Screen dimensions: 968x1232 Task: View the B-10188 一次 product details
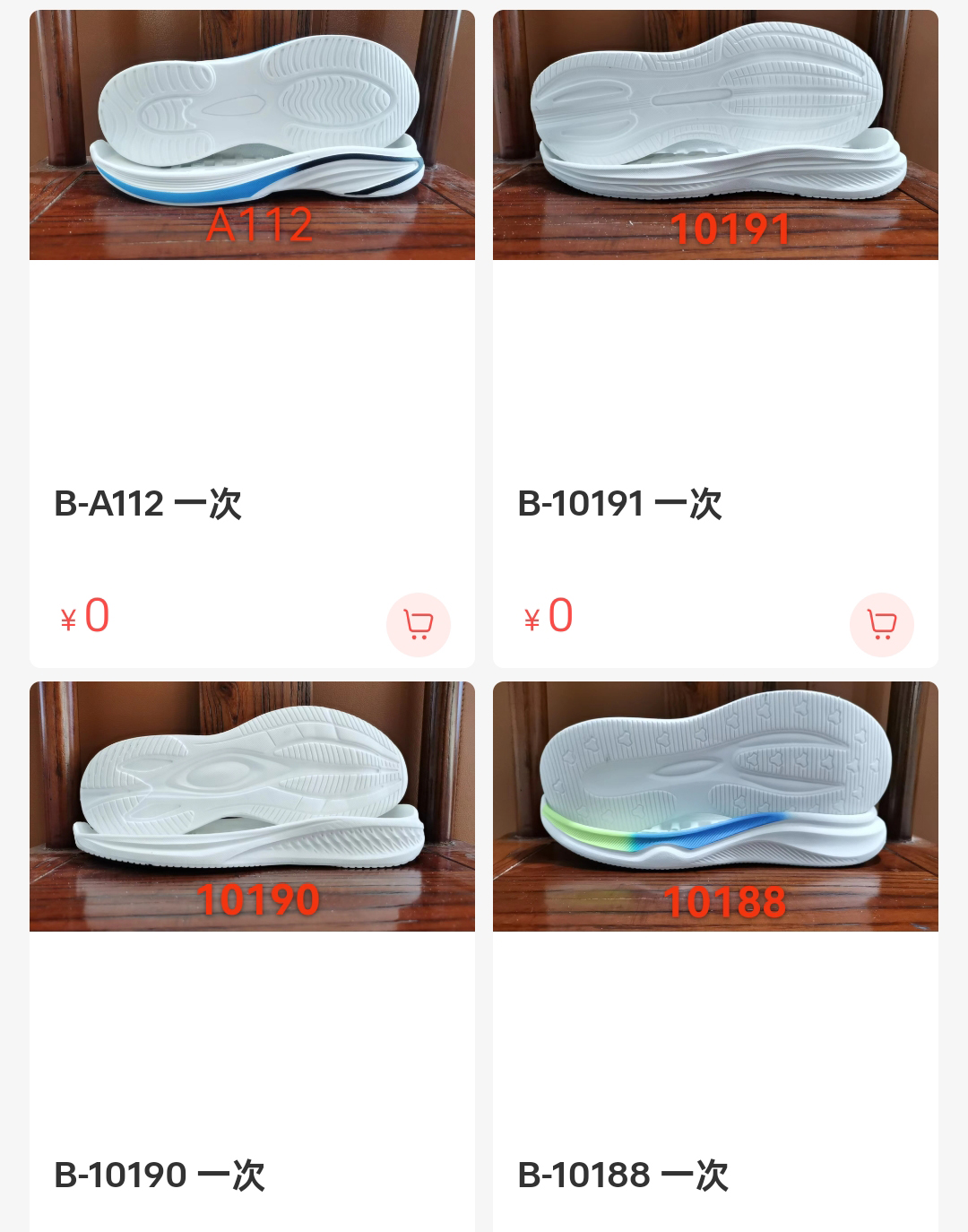[715, 807]
